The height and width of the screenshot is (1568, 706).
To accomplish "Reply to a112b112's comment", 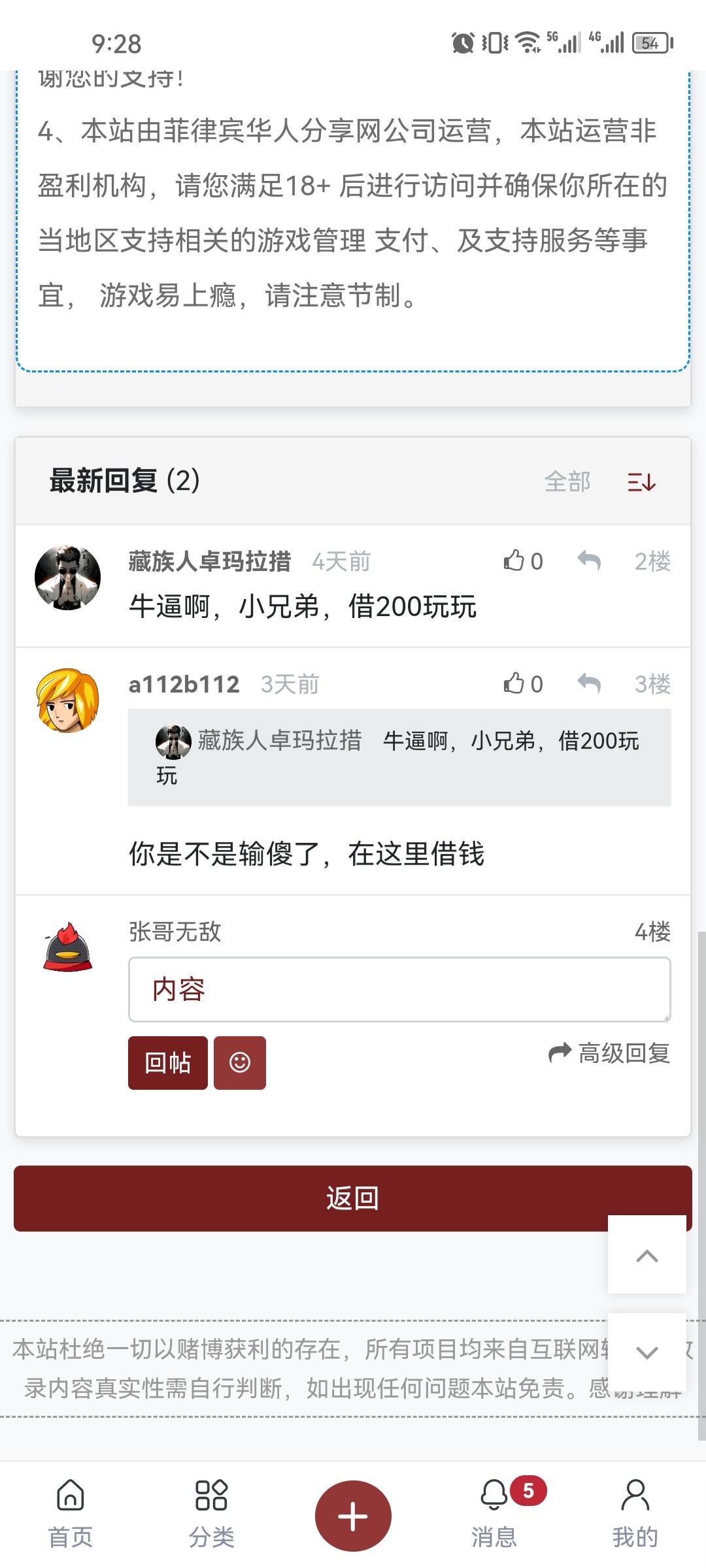I will tap(589, 683).
